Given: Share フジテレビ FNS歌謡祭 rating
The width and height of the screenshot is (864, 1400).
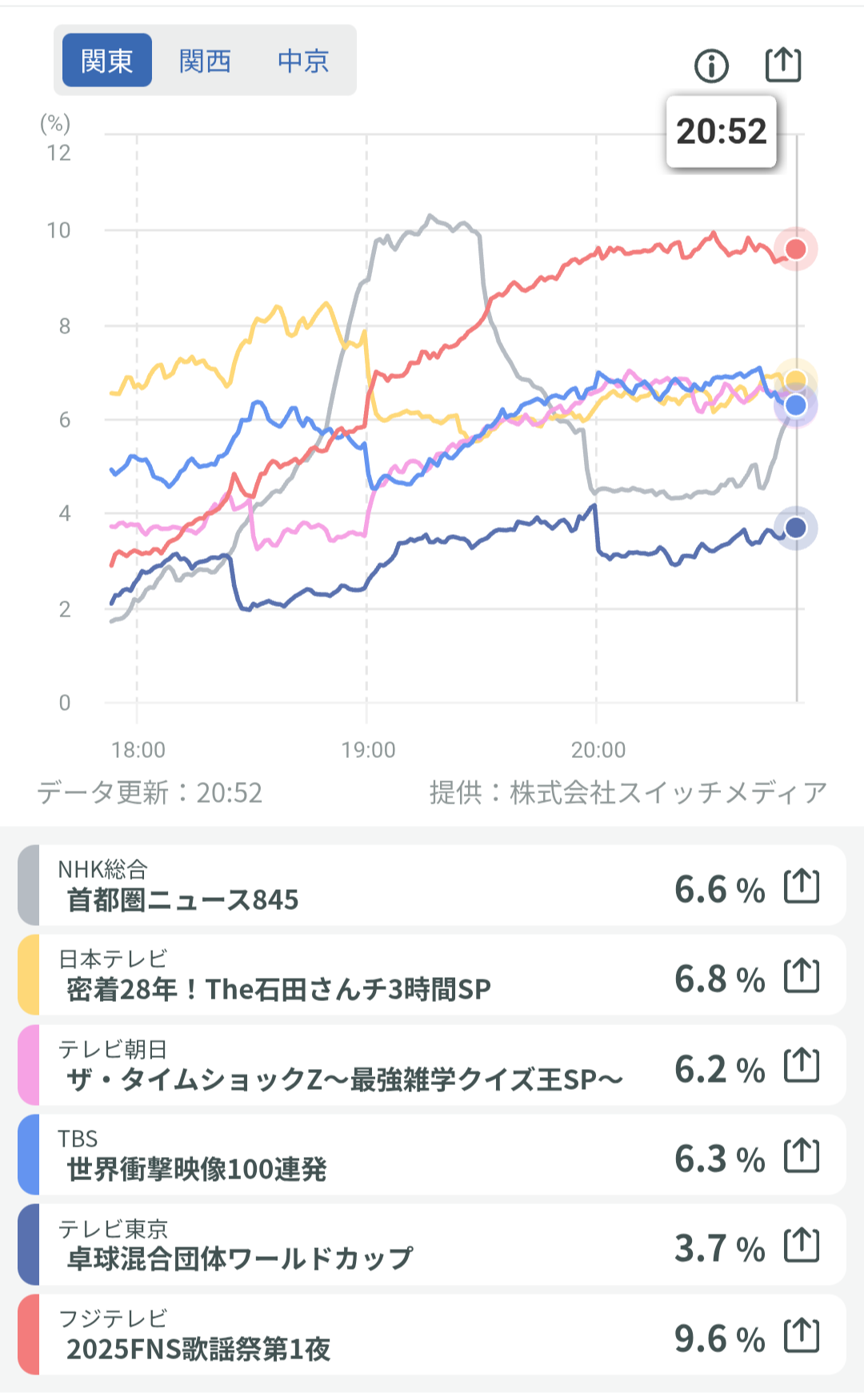Looking at the screenshot, I should tap(801, 1335).
